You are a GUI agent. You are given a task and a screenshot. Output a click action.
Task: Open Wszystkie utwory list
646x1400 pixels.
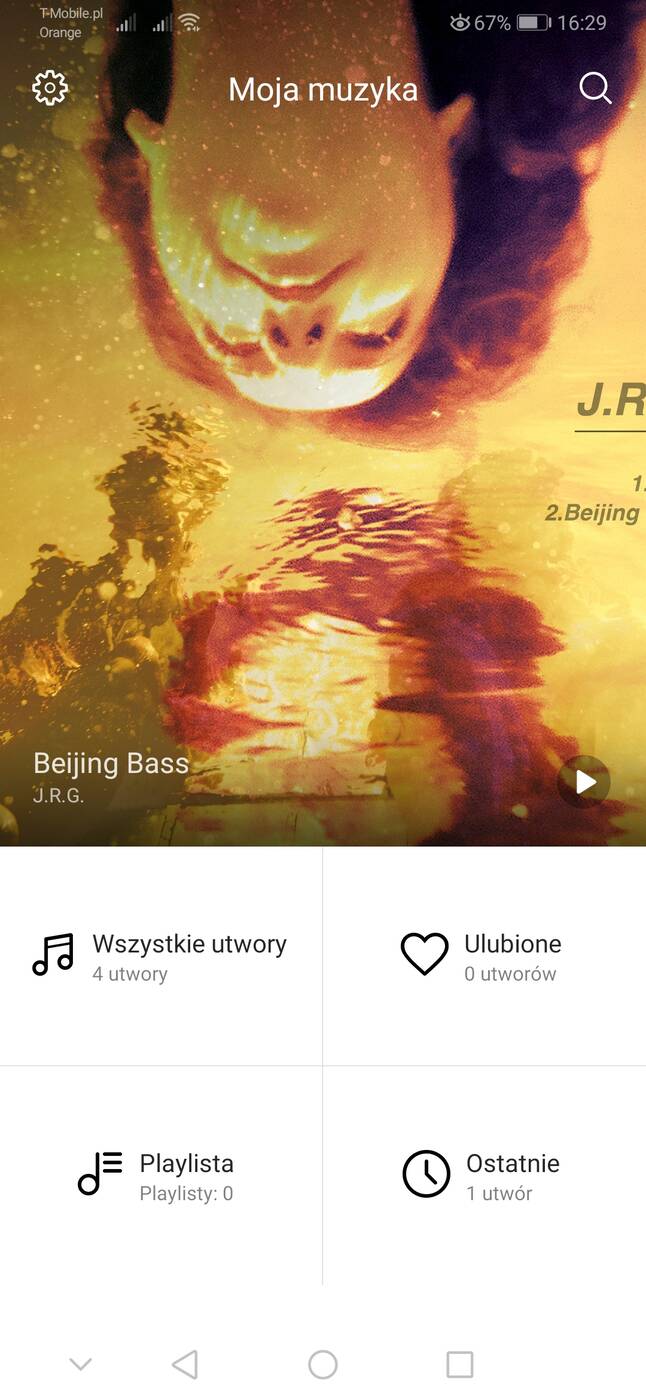[x=161, y=956]
